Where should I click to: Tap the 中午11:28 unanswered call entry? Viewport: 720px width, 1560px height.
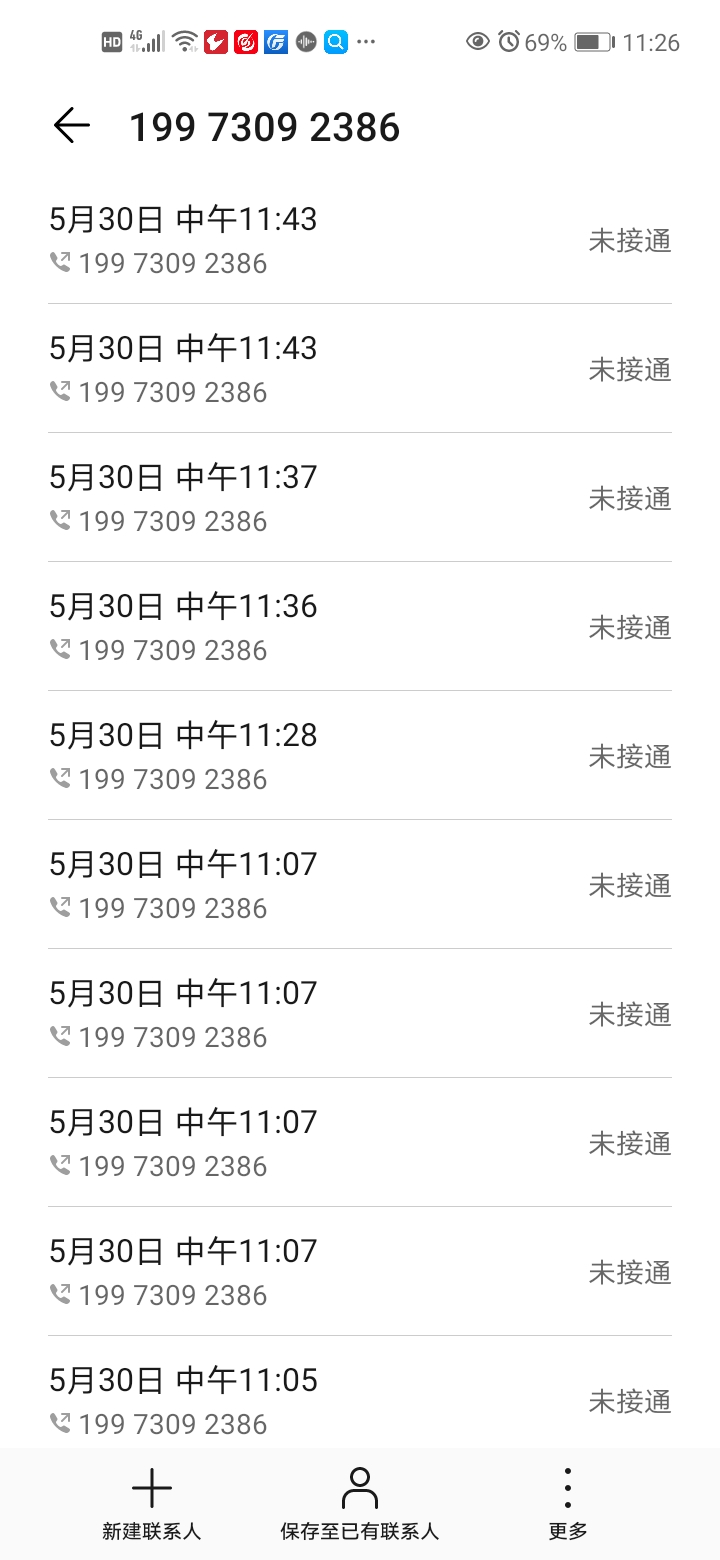[x=359, y=755]
